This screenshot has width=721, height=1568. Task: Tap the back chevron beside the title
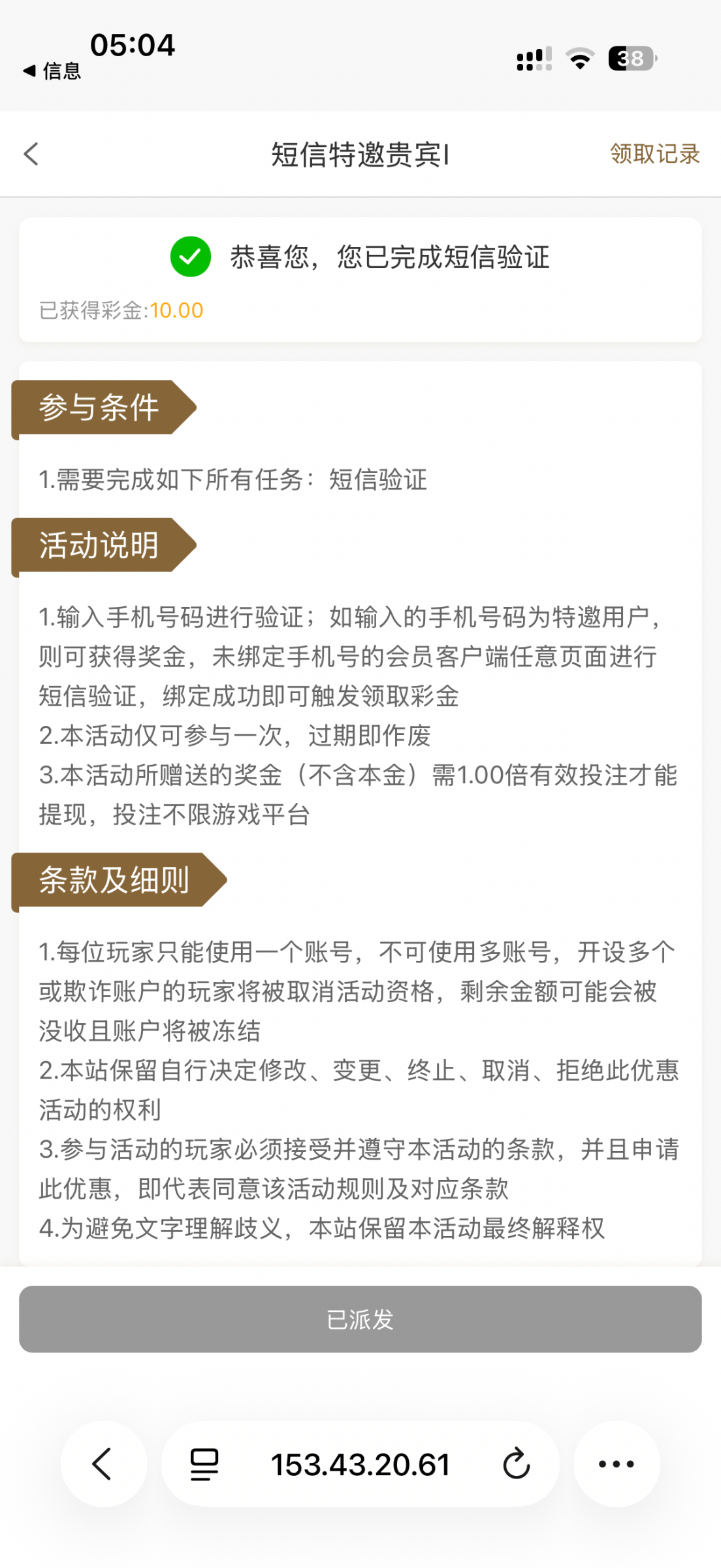pyautogui.click(x=29, y=154)
